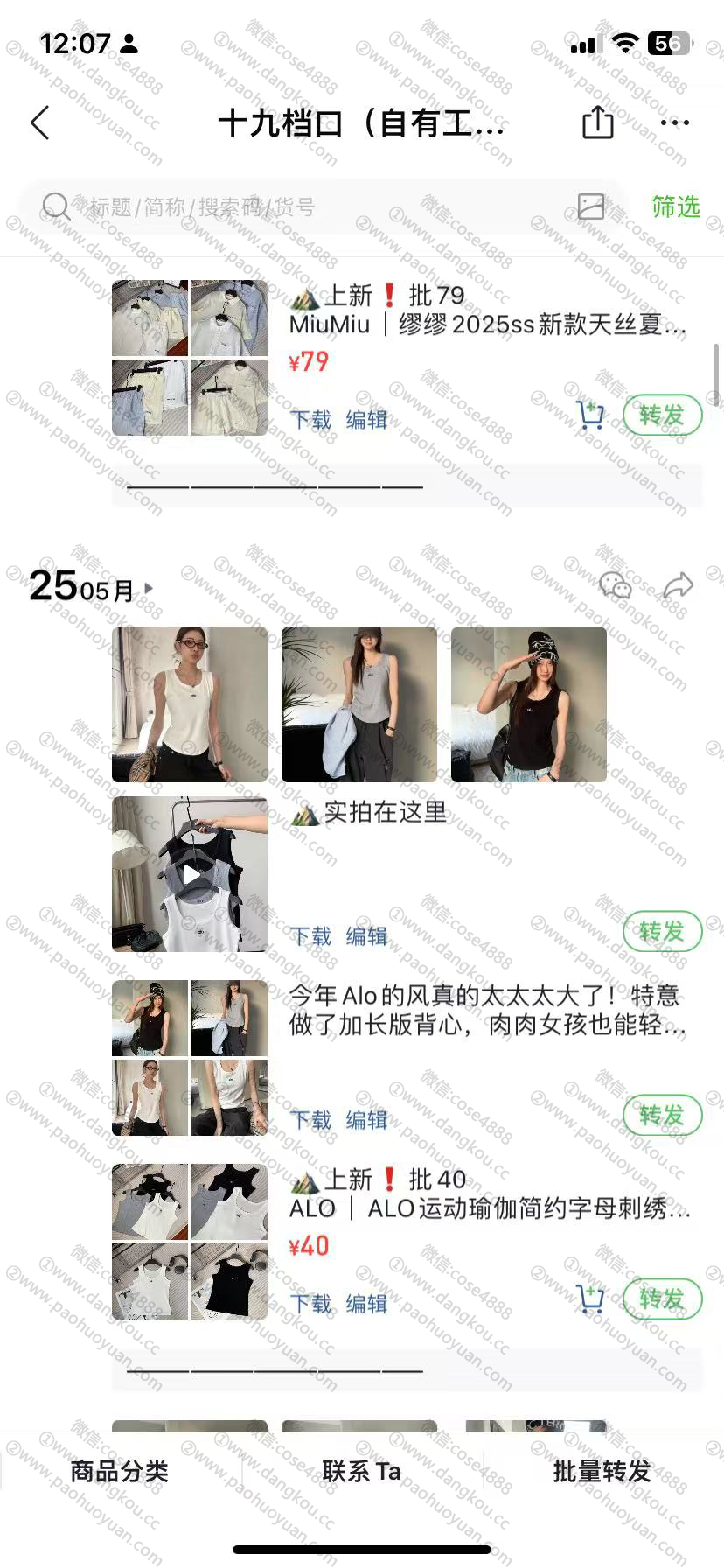The width and height of the screenshot is (724, 1568).
Task: Open 批量转发 bulk forward
Action: coord(602,1471)
